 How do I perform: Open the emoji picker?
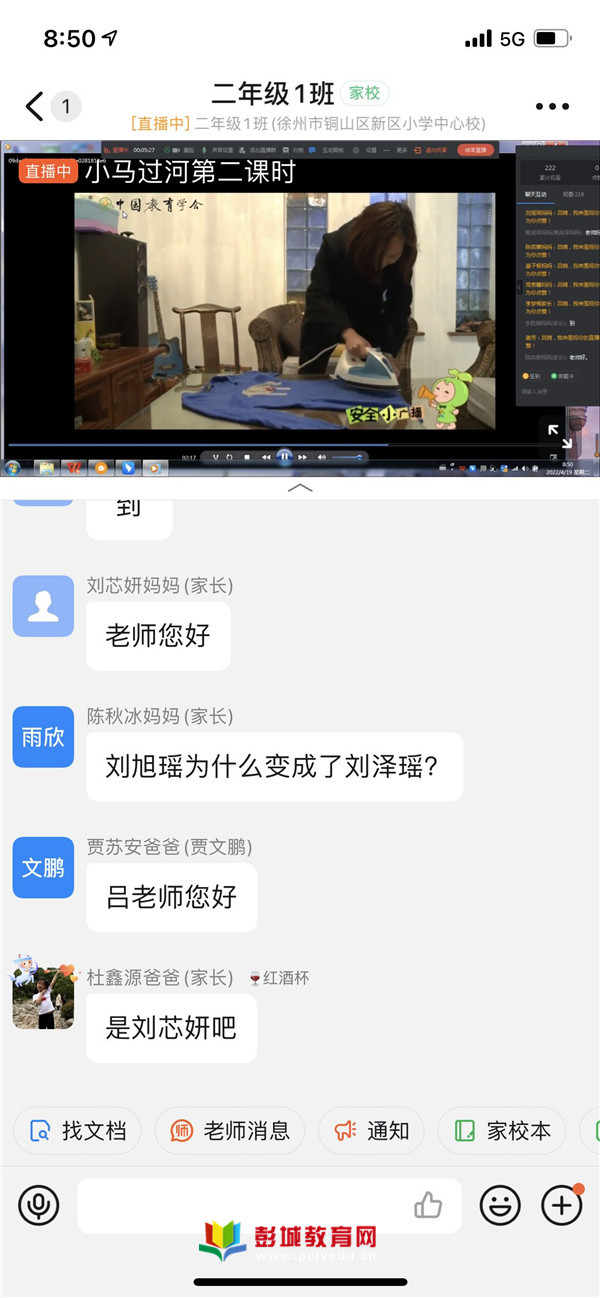coord(500,1205)
